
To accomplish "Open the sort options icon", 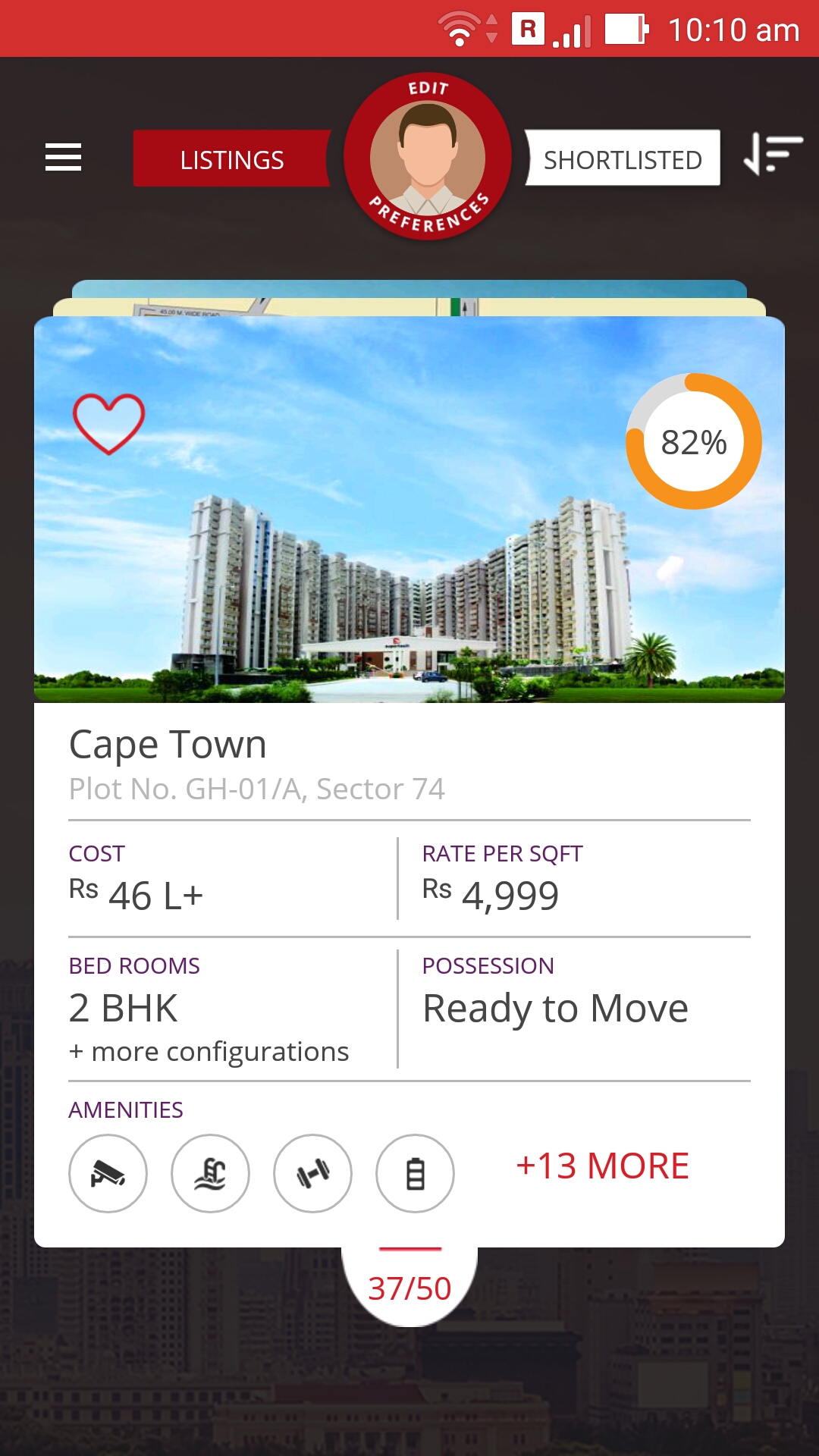I will click(x=772, y=154).
